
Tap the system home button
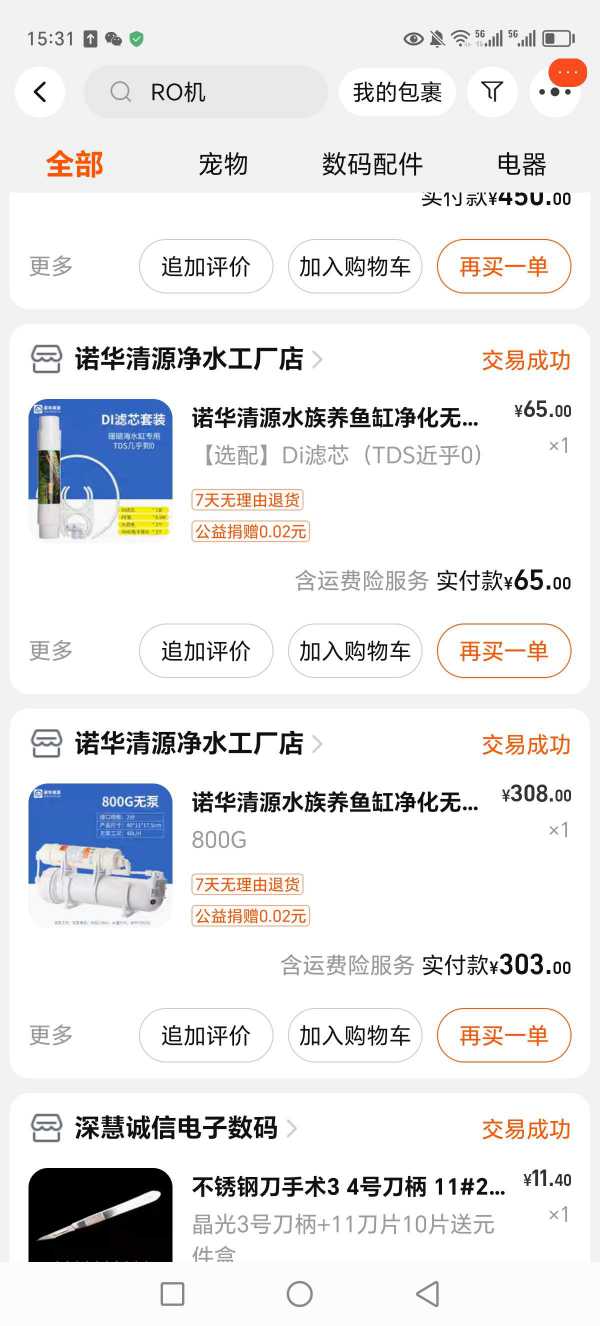(x=300, y=1294)
